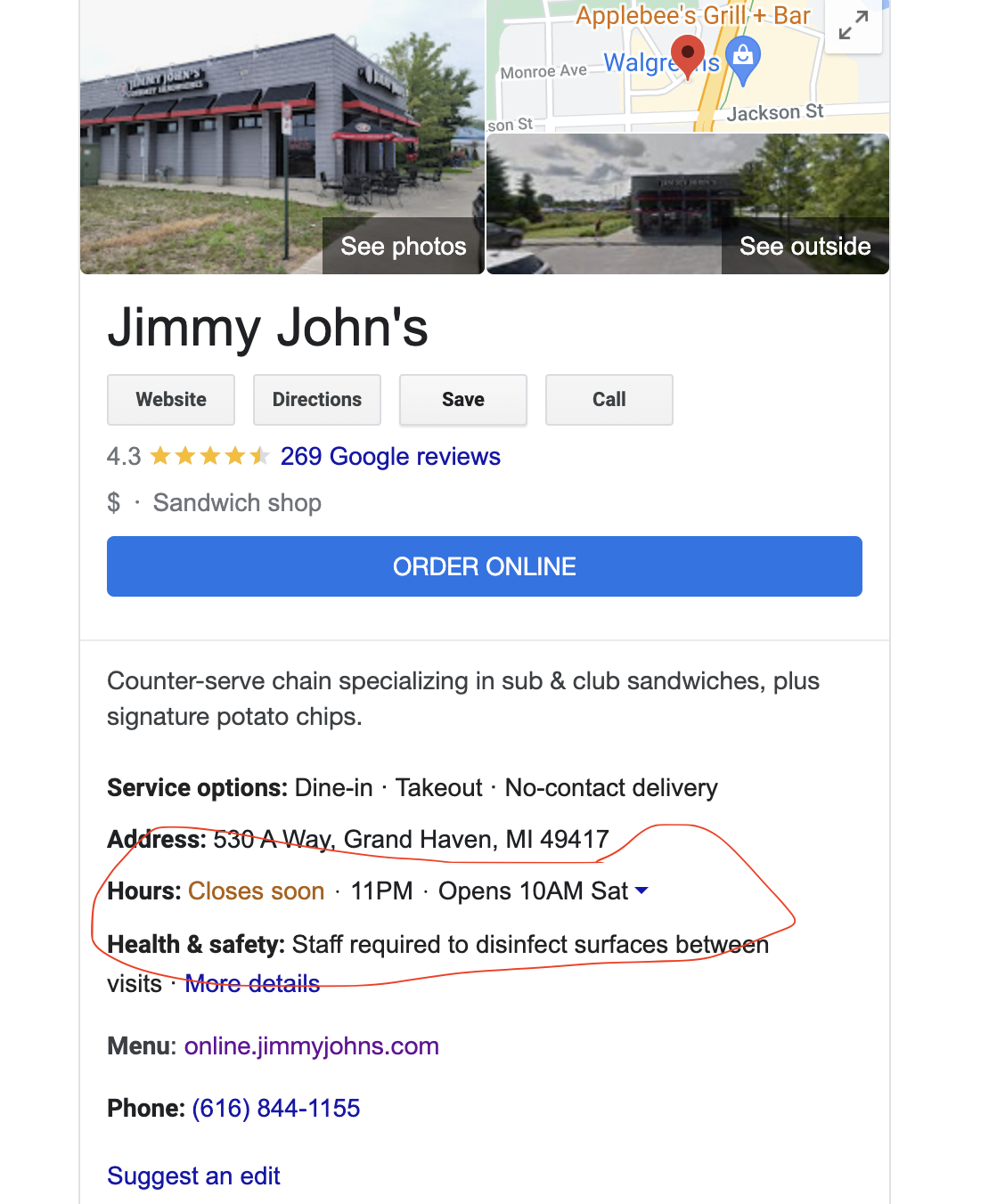Tap the ORDER ONLINE button
The height and width of the screenshot is (1204, 1005).
tap(485, 566)
